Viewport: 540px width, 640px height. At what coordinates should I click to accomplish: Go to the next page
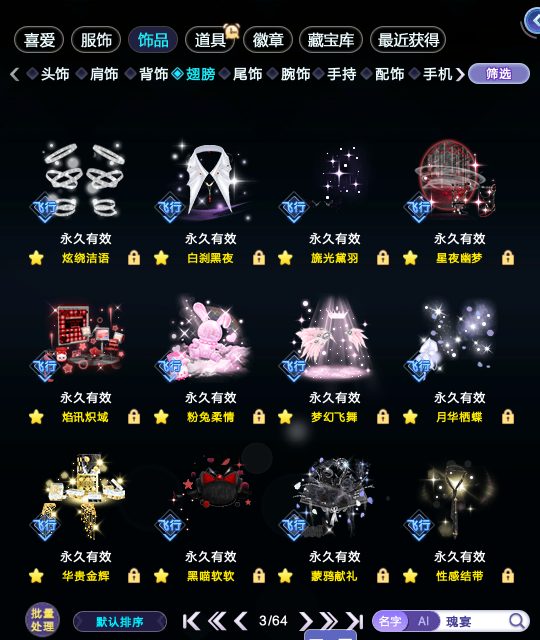point(305,621)
